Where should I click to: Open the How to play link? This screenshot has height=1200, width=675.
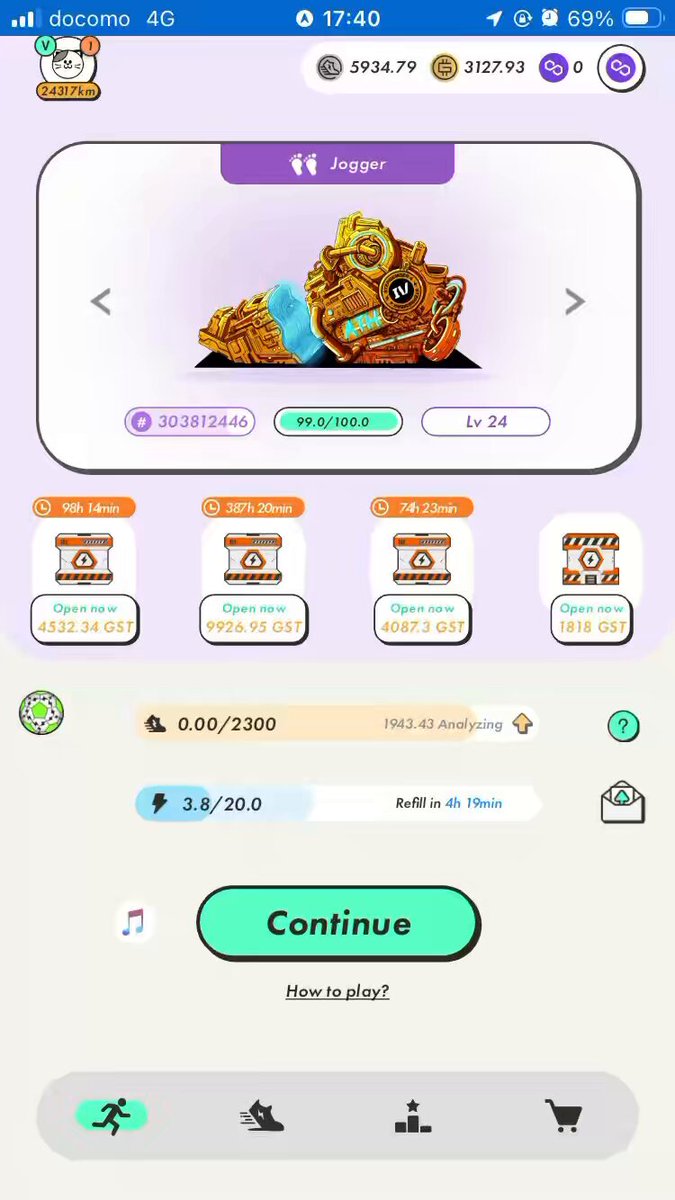[x=337, y=991]
